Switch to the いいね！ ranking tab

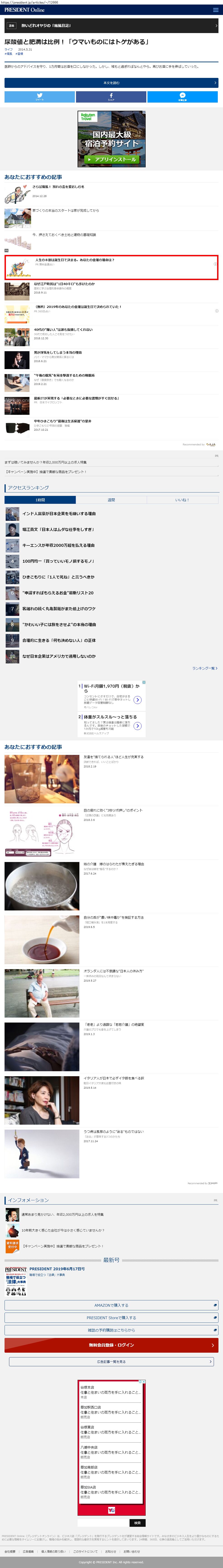[182, 500]
